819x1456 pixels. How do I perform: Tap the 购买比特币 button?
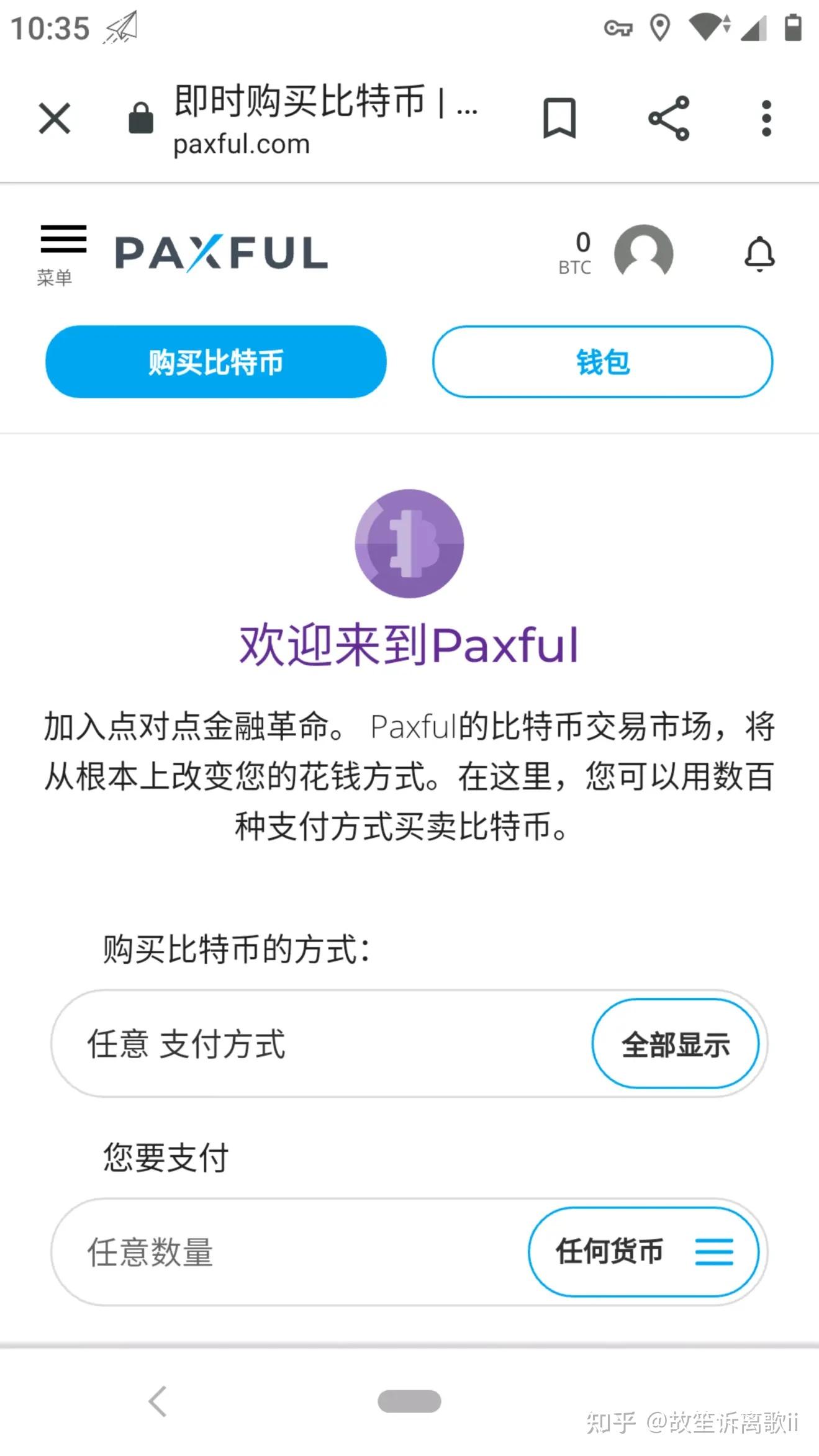(216, 362)
